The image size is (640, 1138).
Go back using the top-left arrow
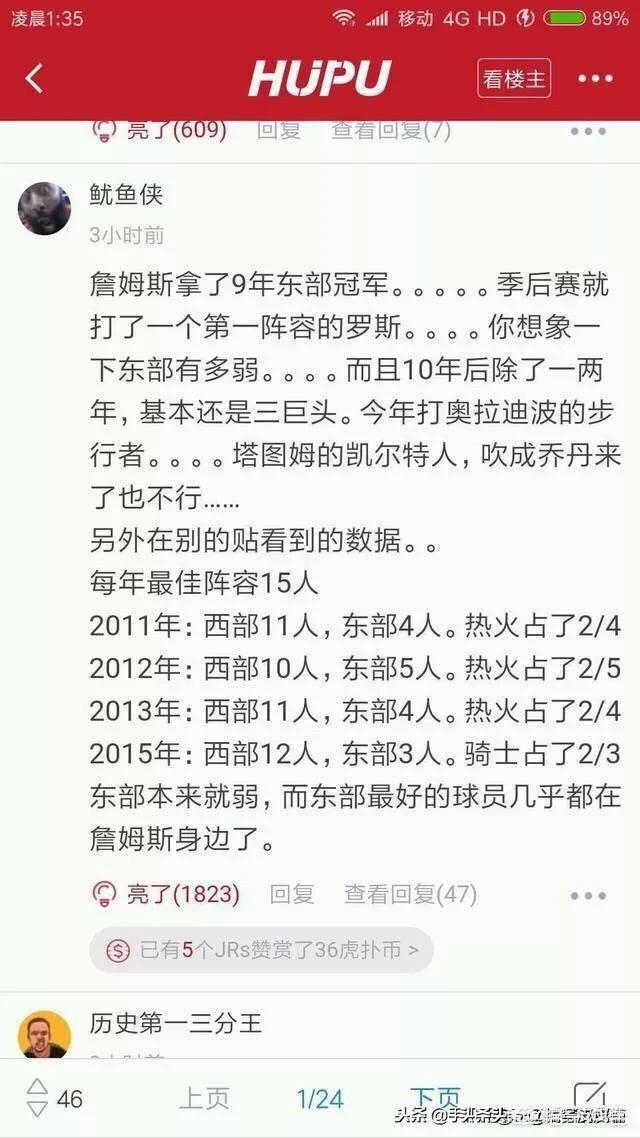click(35, 79)
